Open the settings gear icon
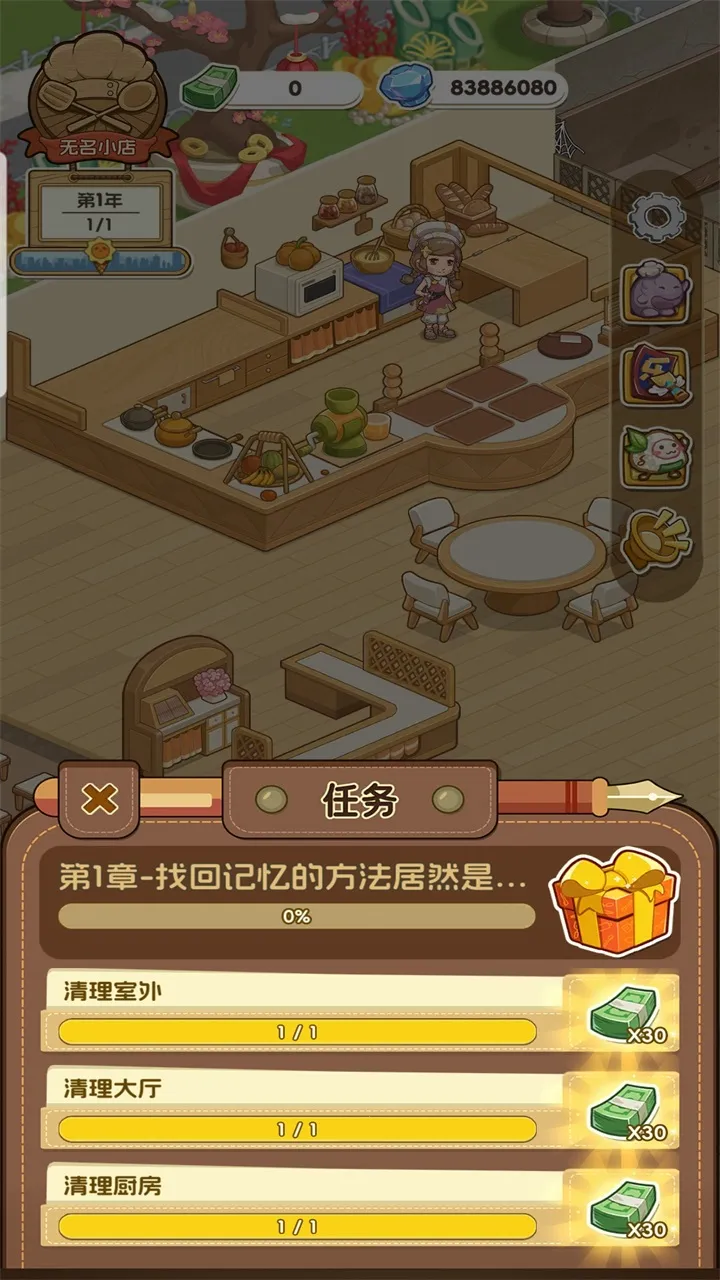720x1280 pixels. 656,217
